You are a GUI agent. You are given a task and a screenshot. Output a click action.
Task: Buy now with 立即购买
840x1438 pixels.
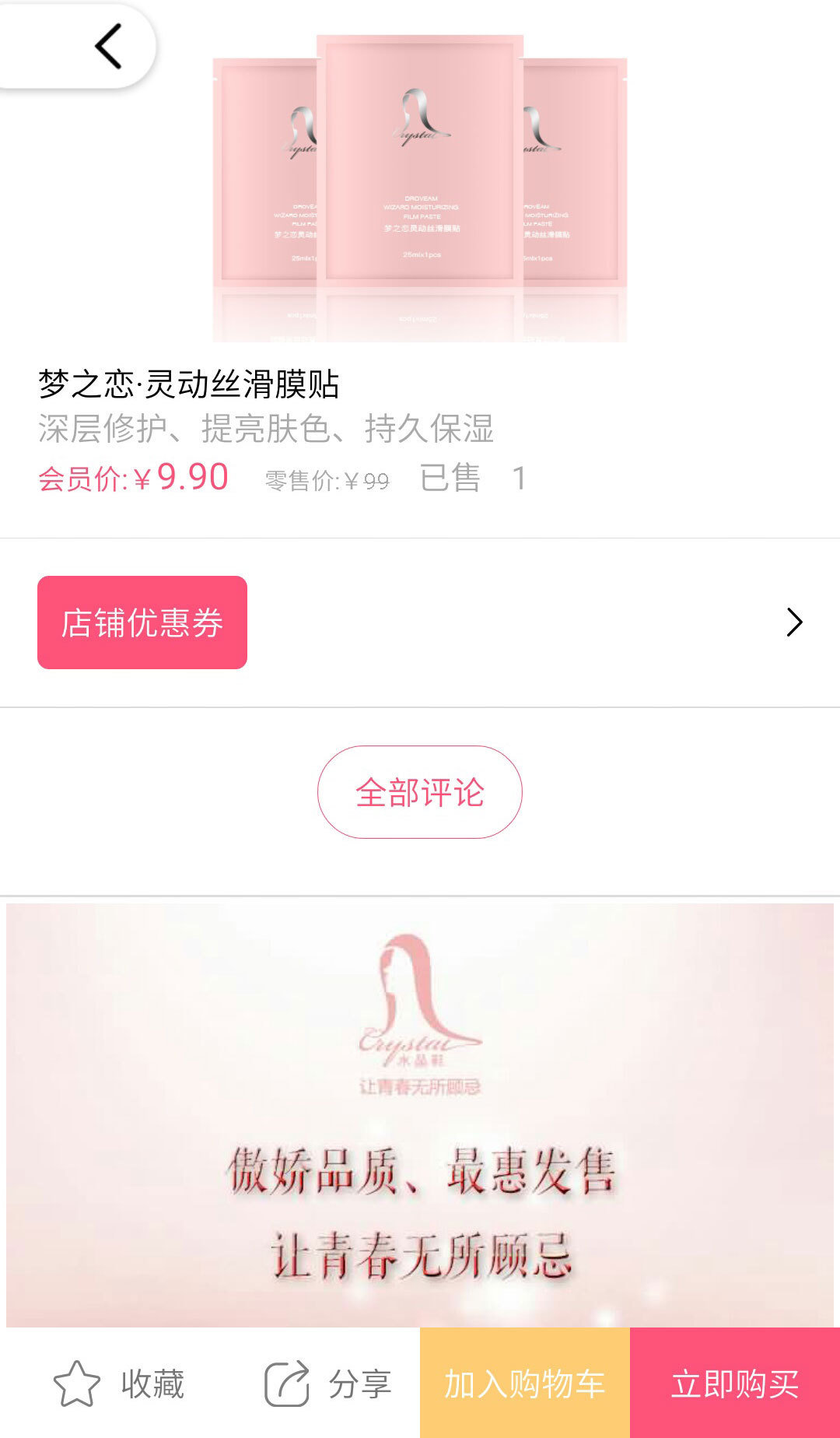(735, 1384)
